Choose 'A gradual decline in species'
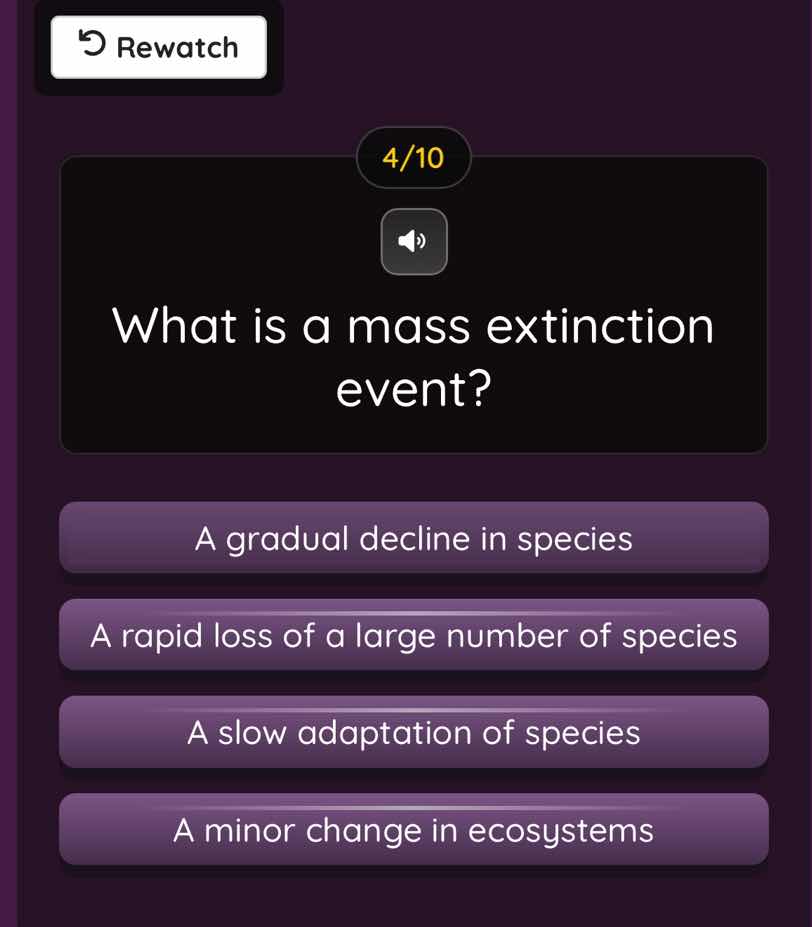Screen dimensions: 812x927 pyautogui.click(x=414, y=538)
